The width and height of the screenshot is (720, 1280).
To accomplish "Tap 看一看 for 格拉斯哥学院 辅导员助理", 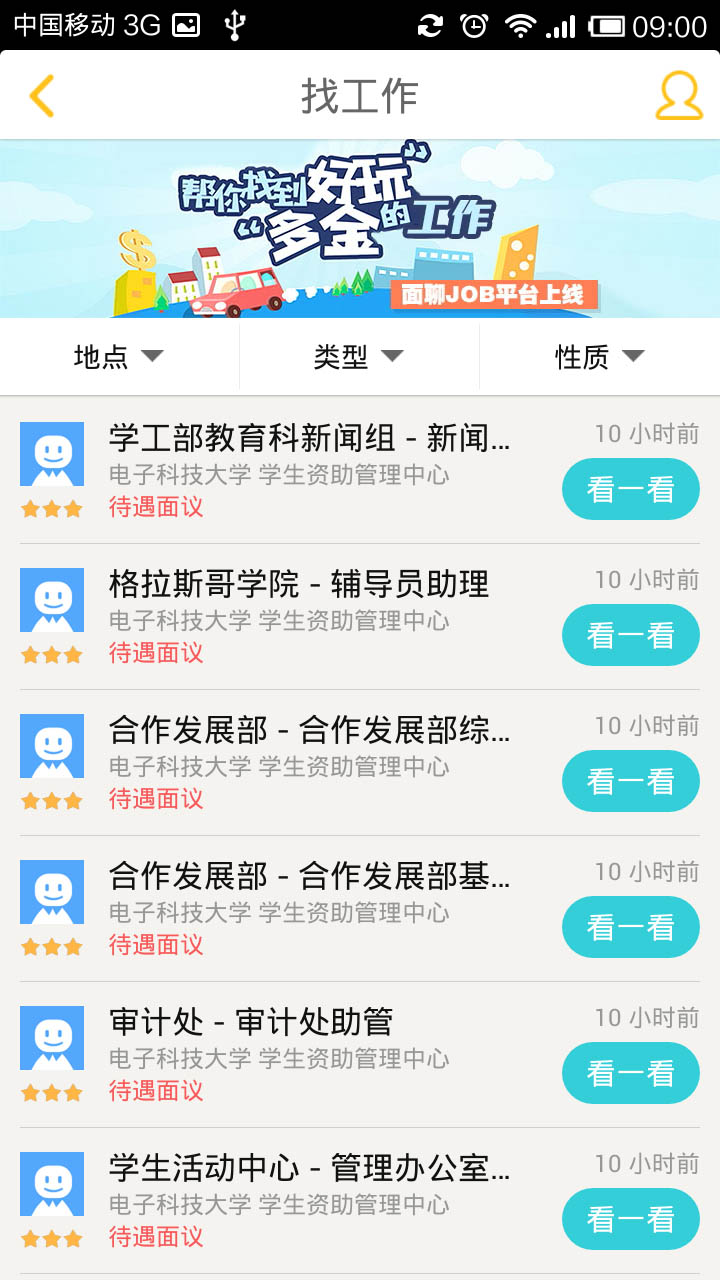I will tap(630, 635).
